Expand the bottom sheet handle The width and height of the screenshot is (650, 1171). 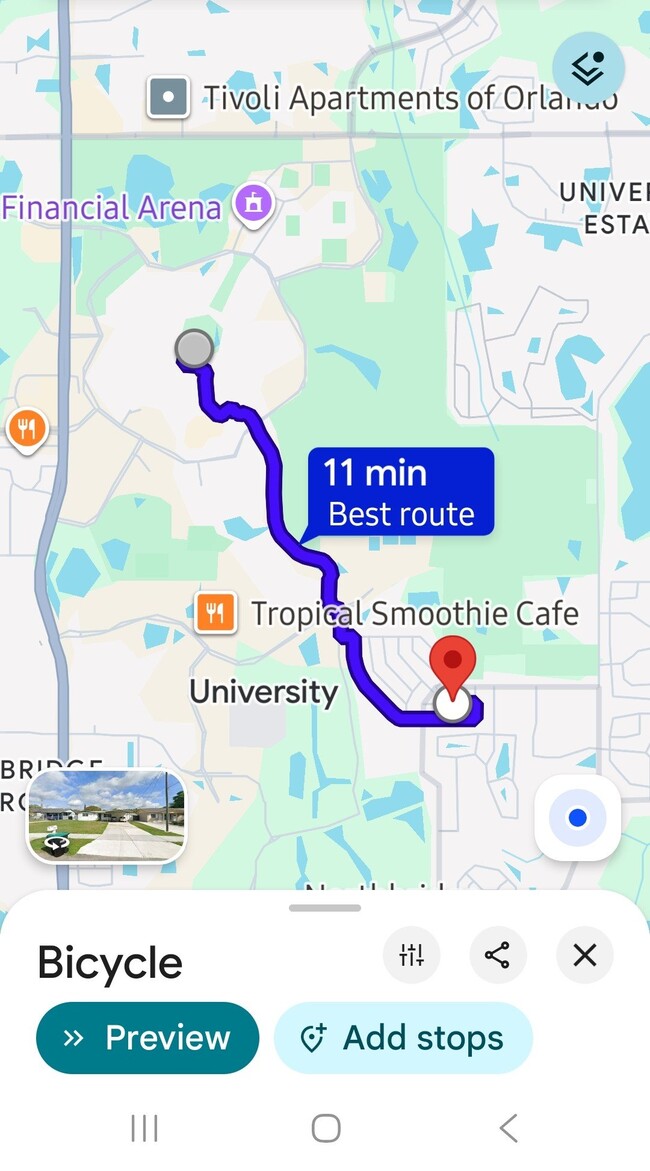pyautogui.click(x=325, y=908)
